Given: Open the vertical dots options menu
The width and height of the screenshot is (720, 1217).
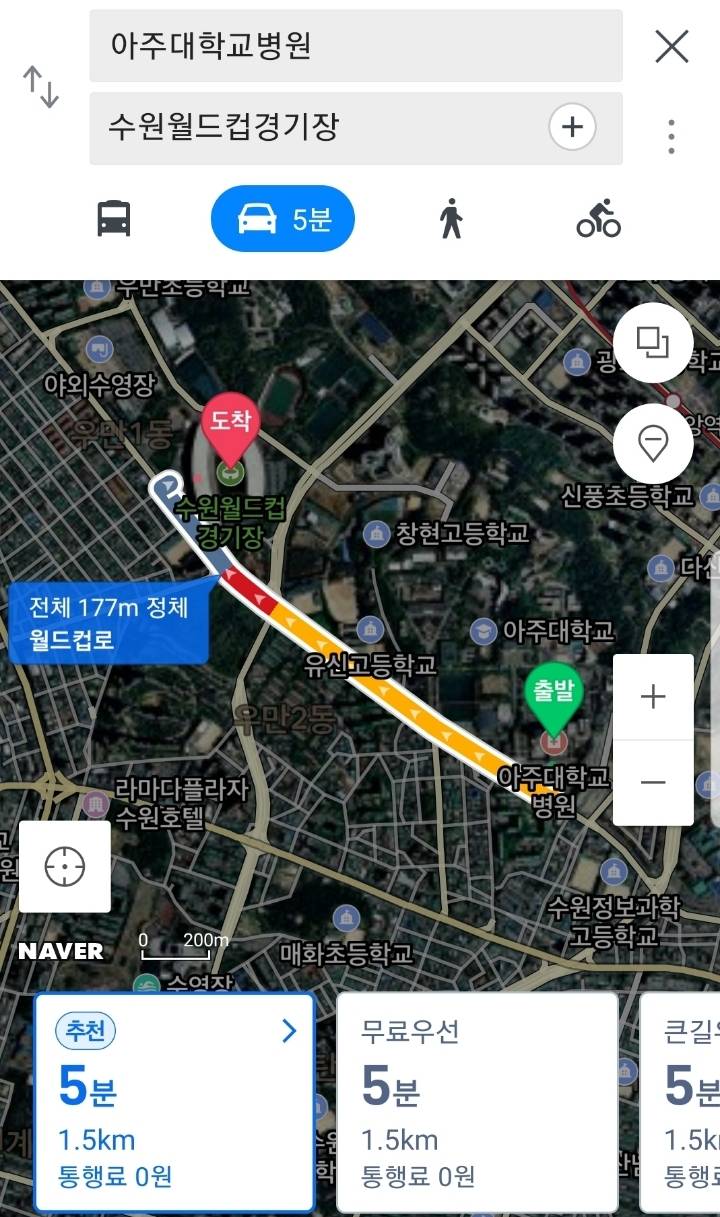Looking at the screenshot, I should pyautogui.click(x=670, y=128).
